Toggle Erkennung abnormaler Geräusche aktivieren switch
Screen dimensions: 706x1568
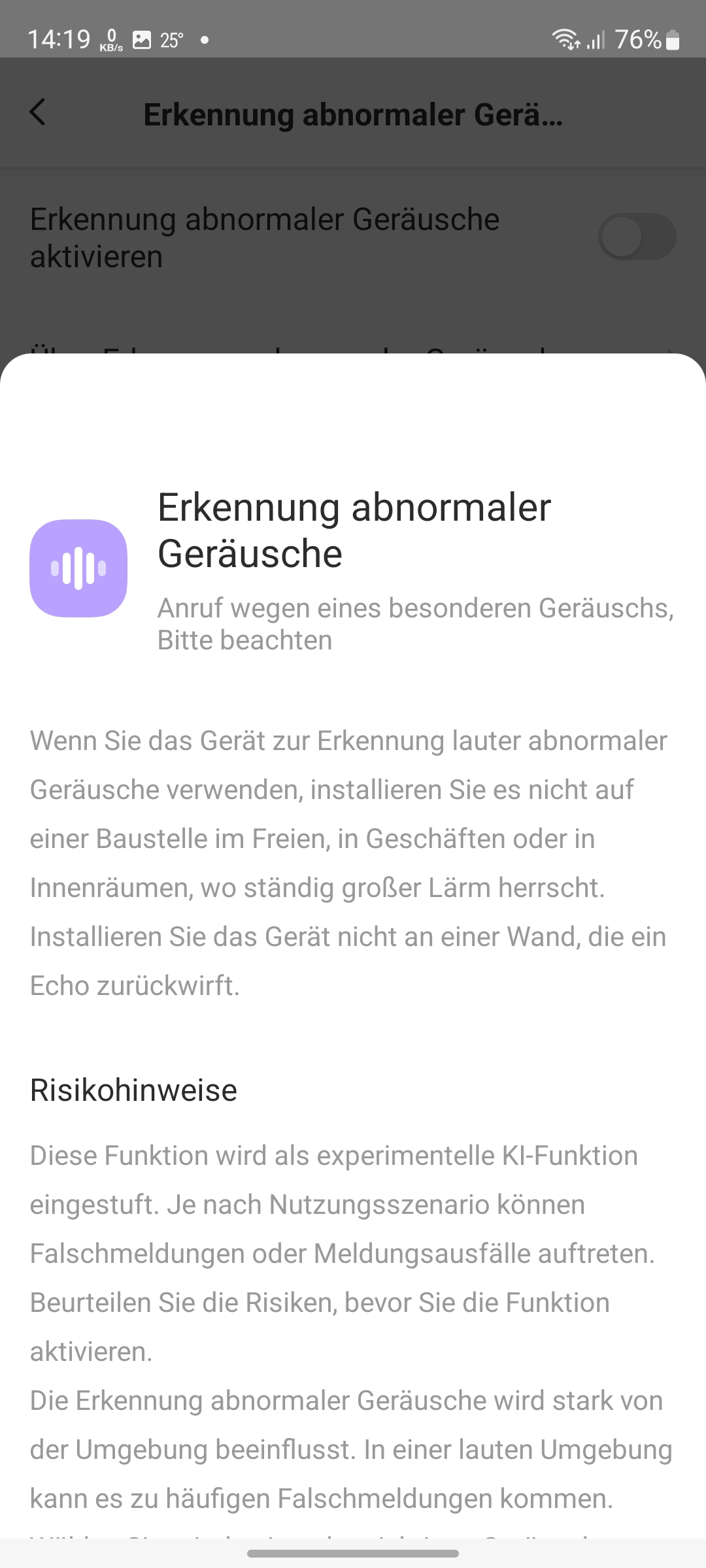click(x=637, y=237)
